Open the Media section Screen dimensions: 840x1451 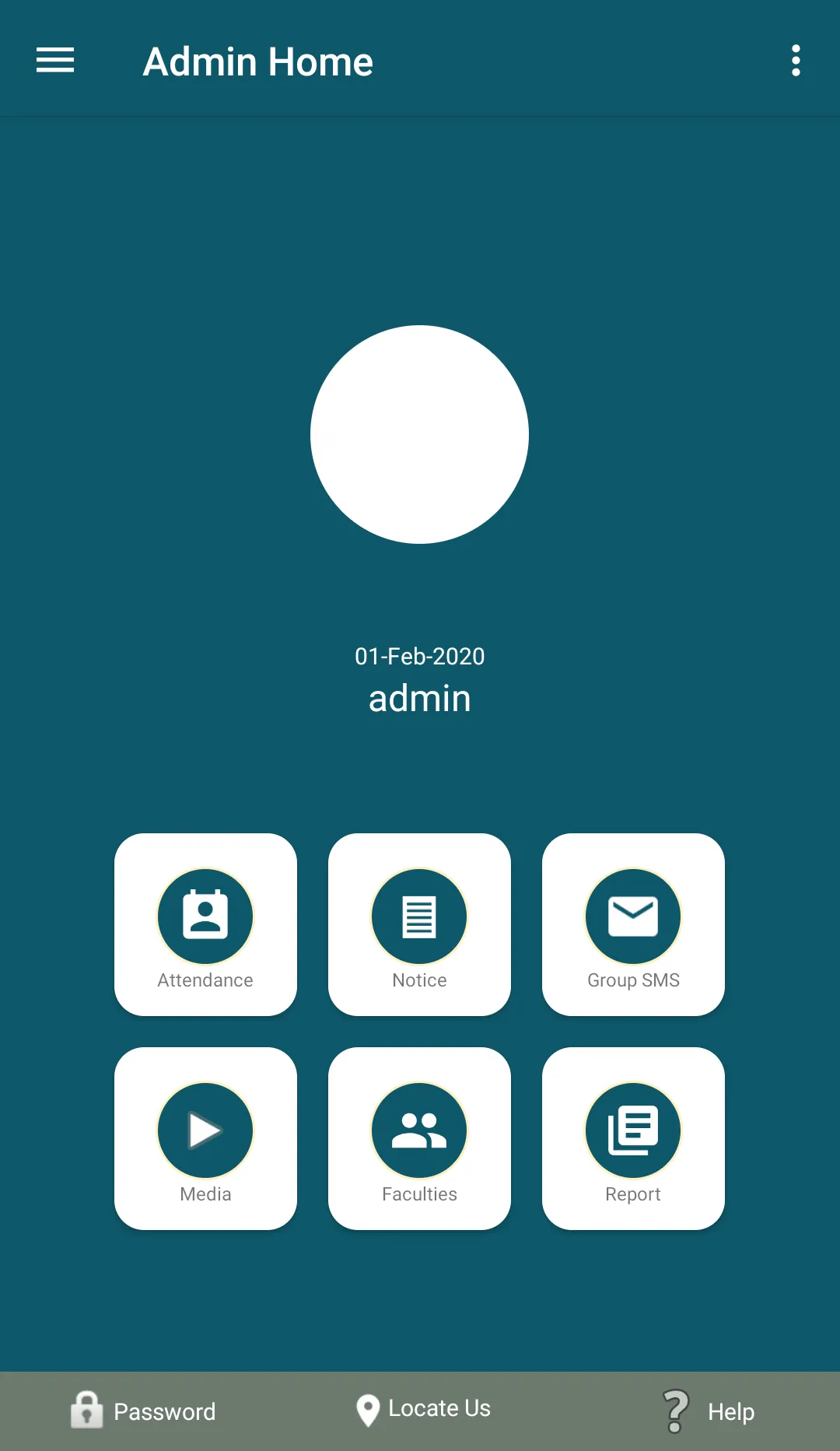click(x=205, y=1138)
